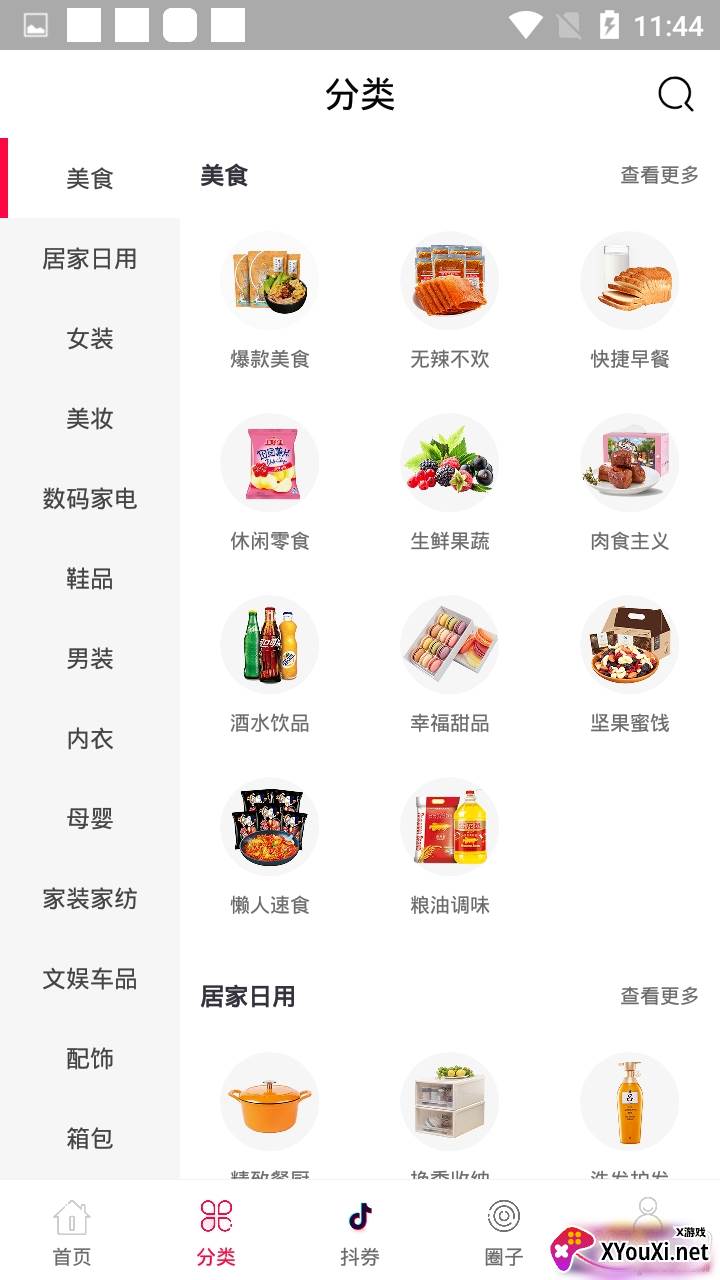Viewport: 720px width, 1280px height.
Task: Choose 数码家电 from the category list
Action: pos(90,499)
